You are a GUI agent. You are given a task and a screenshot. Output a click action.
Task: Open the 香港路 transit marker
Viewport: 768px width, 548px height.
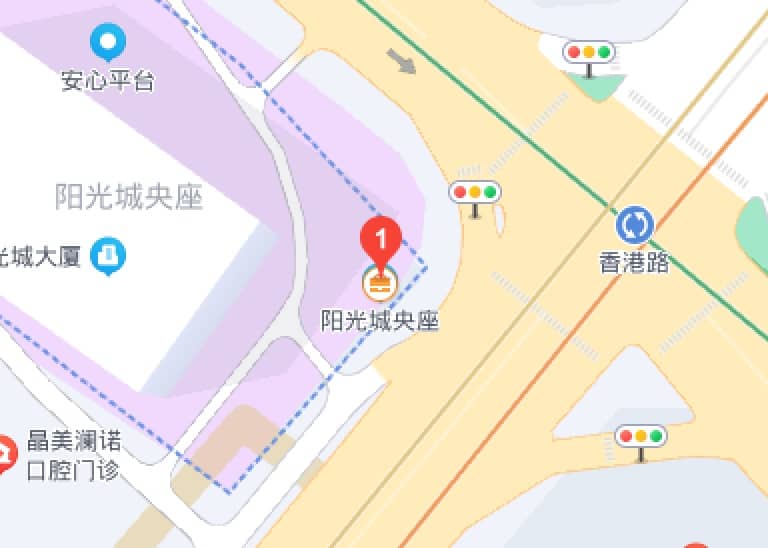tap(634, 225)
